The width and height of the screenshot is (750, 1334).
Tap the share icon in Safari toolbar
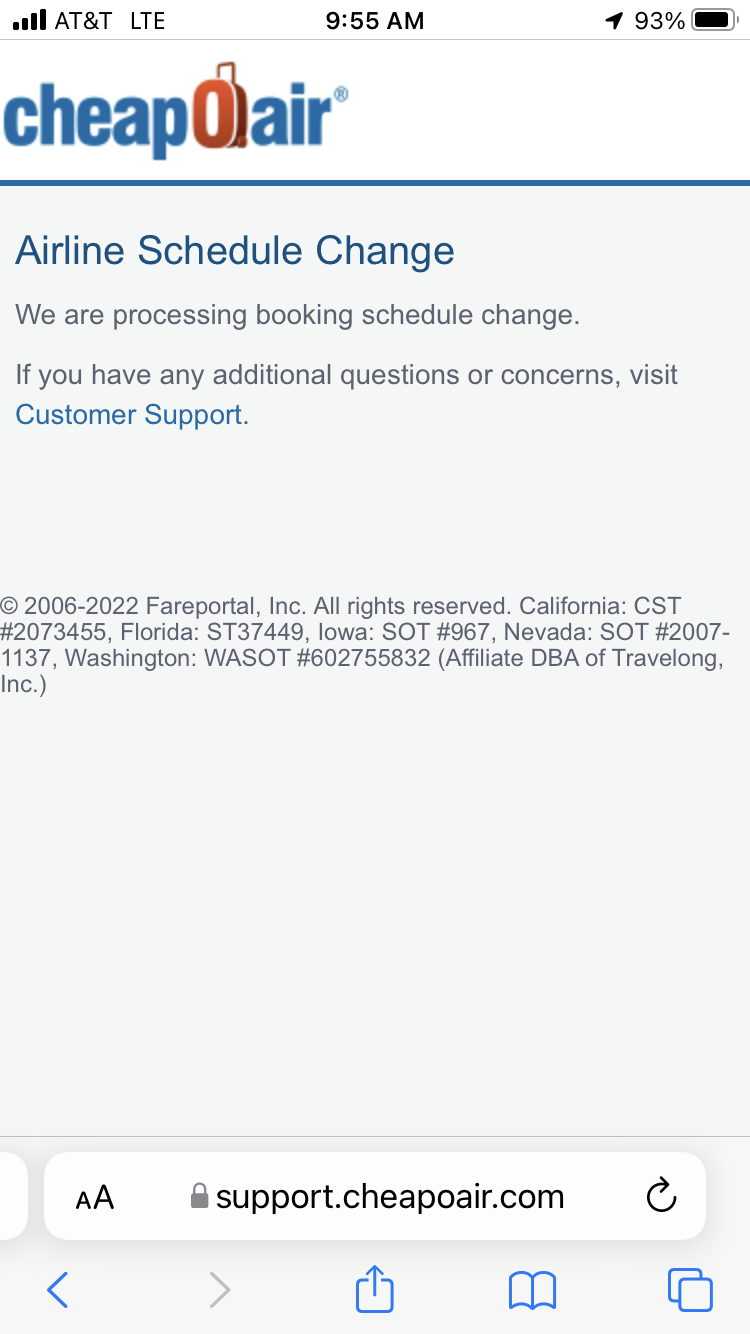coord(374,1290)
